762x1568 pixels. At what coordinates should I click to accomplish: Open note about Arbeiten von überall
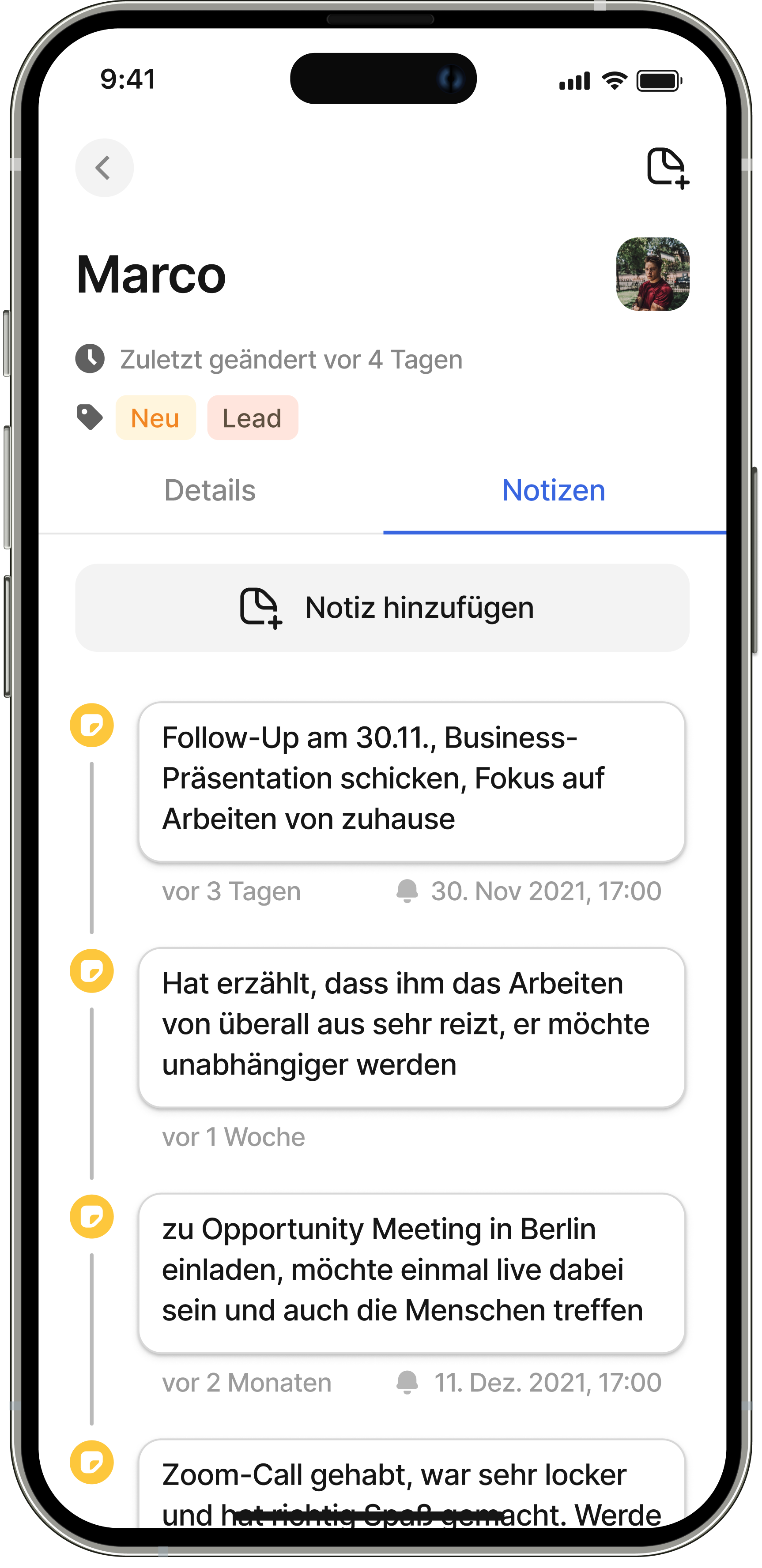coord(411,1027)
